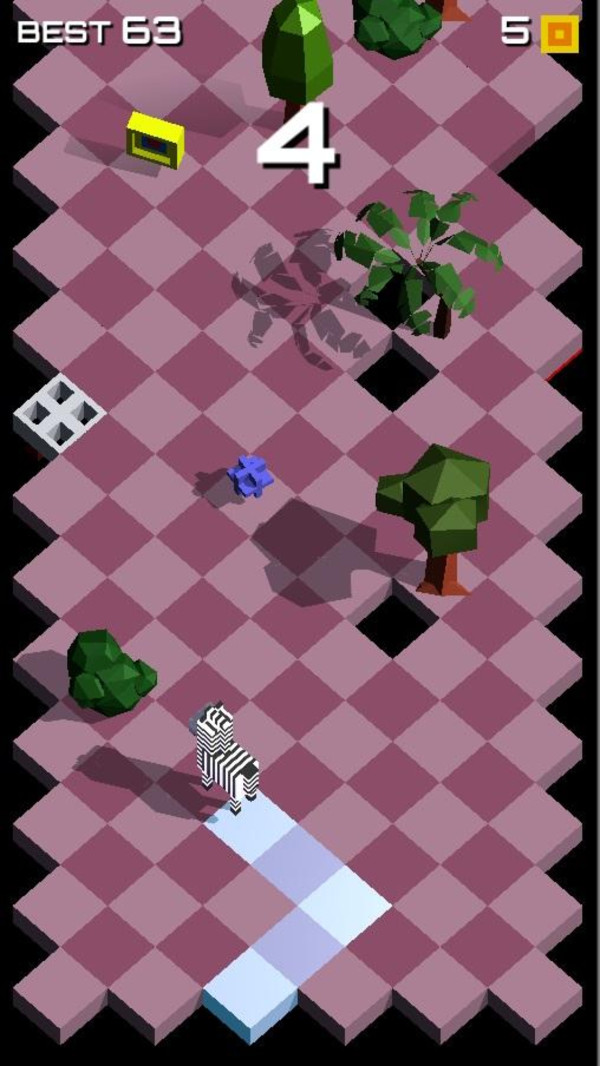Tap the game board to turn the zebra
Screen dimensions: 600x1066
300,560
